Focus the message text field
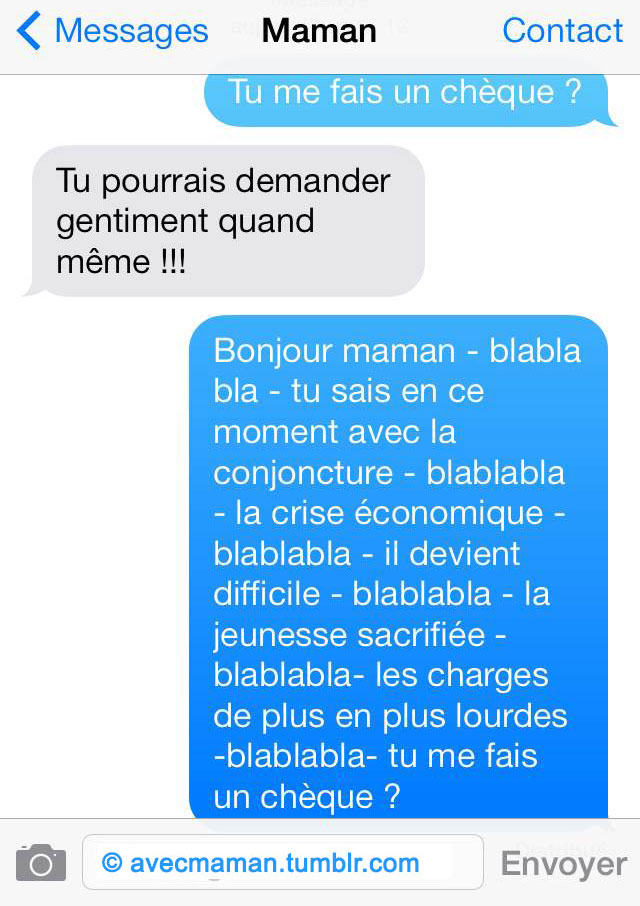The height and width of the screenshot is (906, 640). [283, 863]
